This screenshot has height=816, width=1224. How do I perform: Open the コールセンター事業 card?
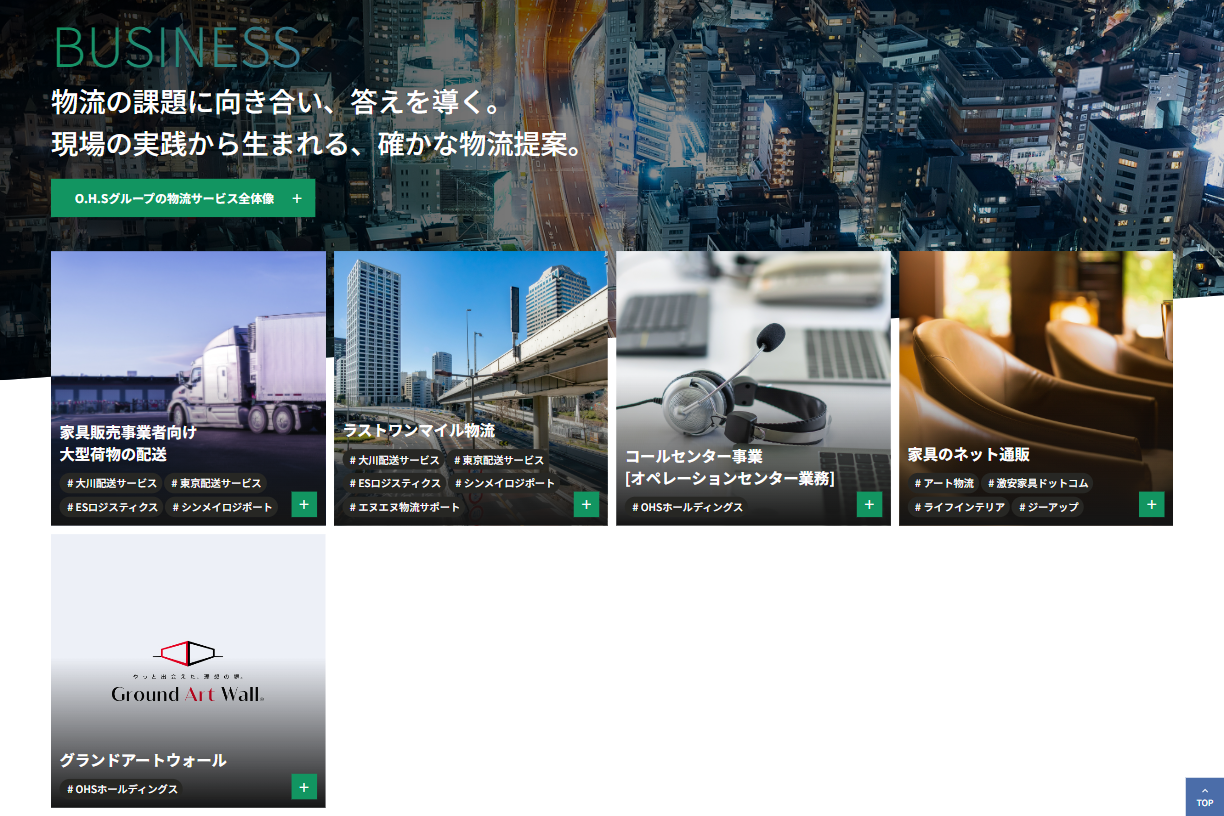coord(753,388)
